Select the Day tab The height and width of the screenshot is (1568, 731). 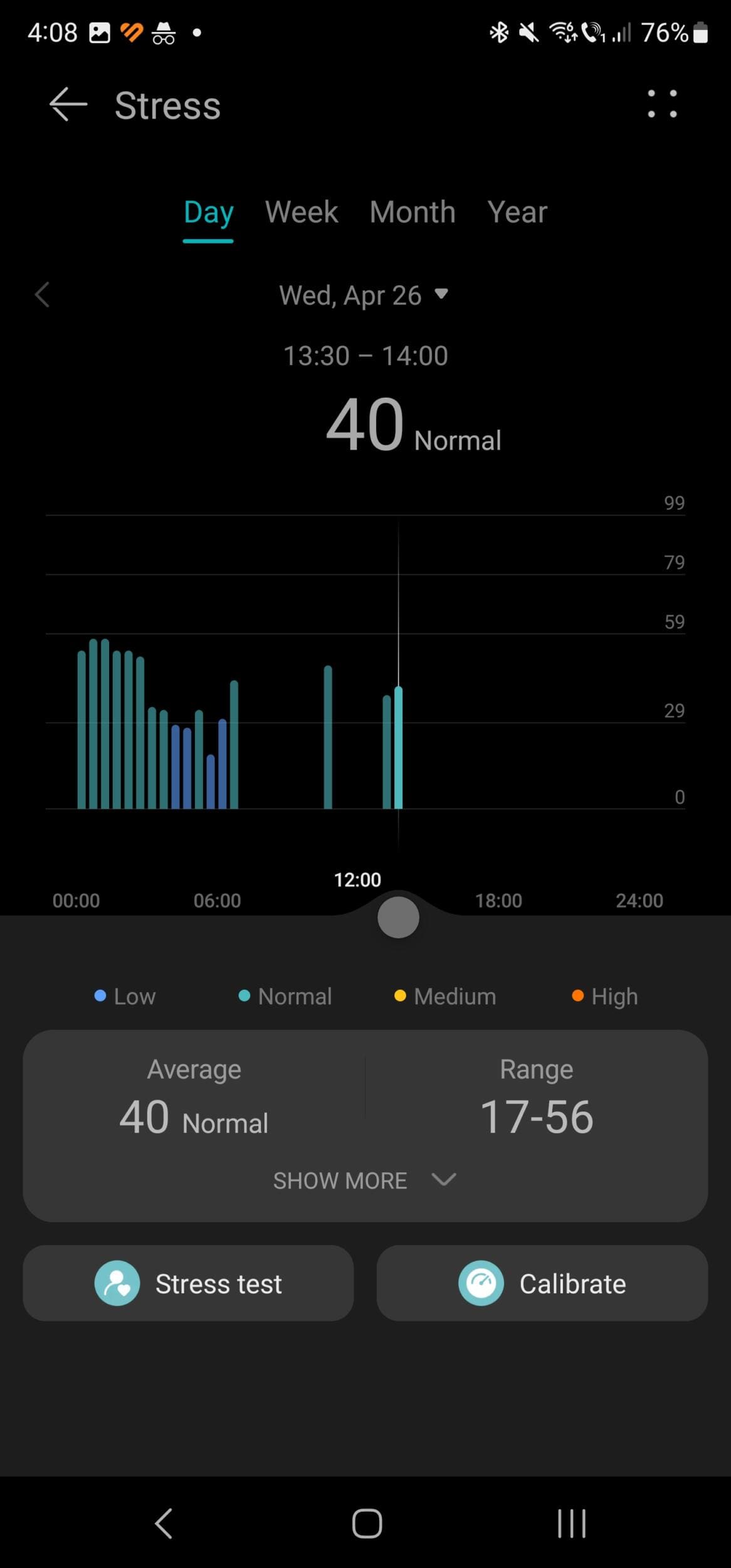pos(208,213)
